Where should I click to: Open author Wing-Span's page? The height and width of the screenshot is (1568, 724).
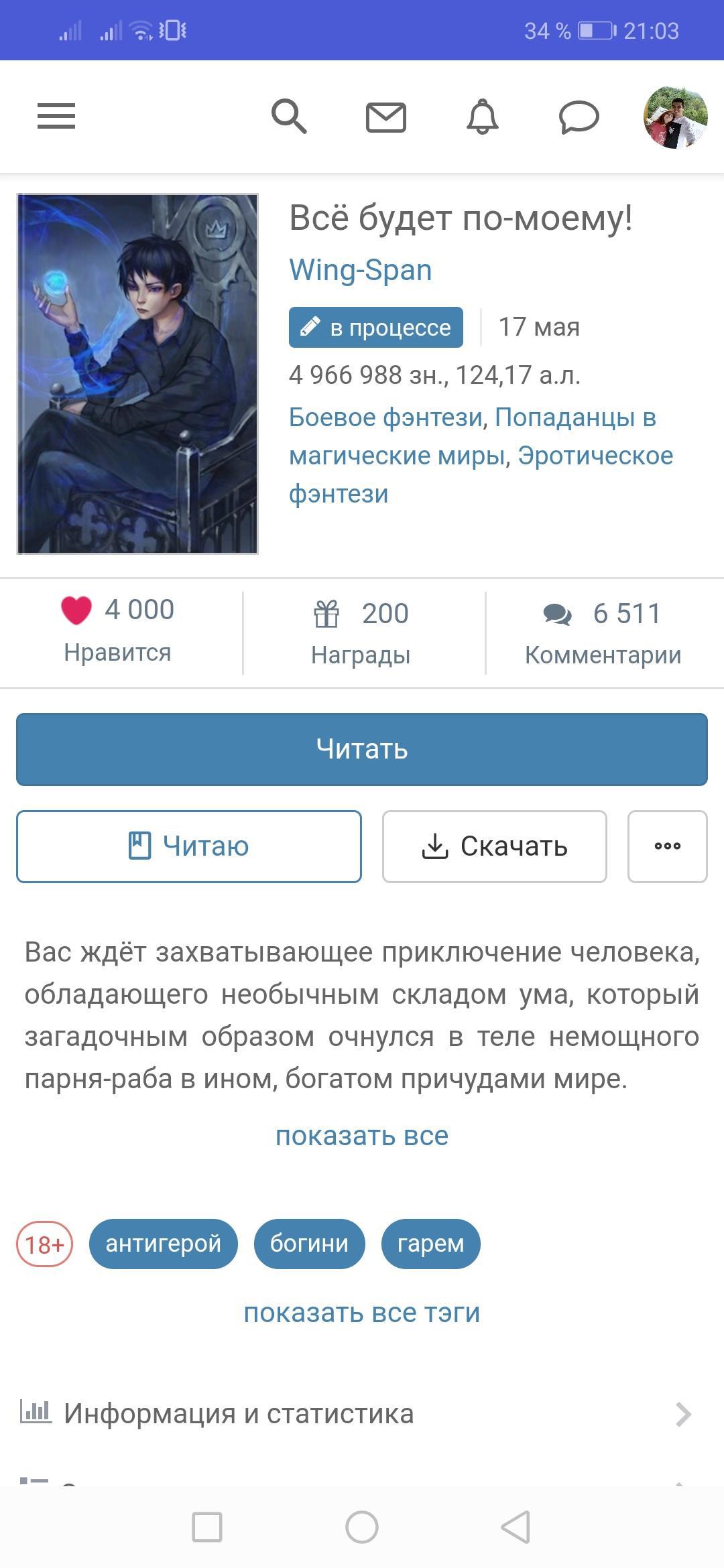click(361, 270)
